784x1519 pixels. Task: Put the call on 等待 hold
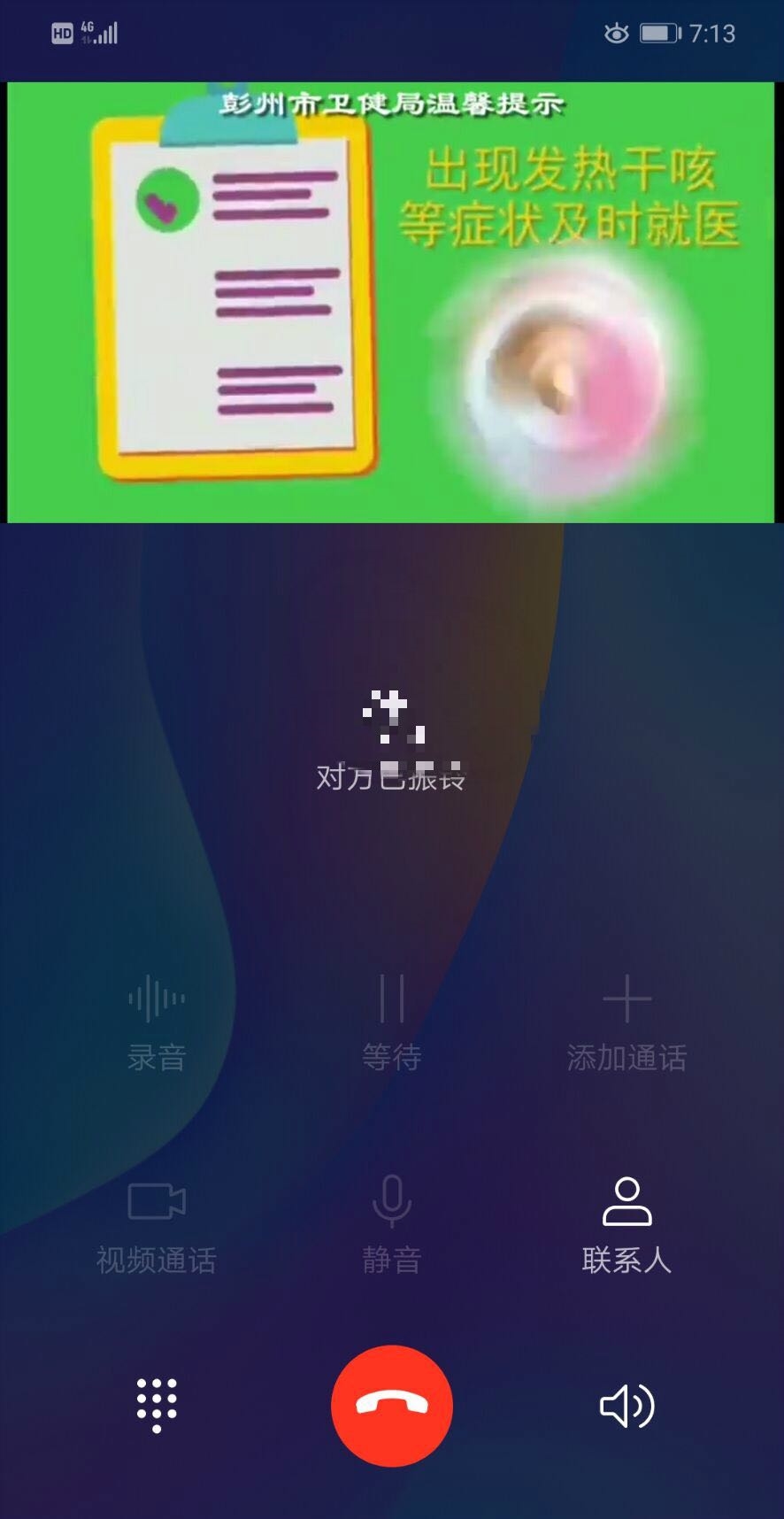391,1022
